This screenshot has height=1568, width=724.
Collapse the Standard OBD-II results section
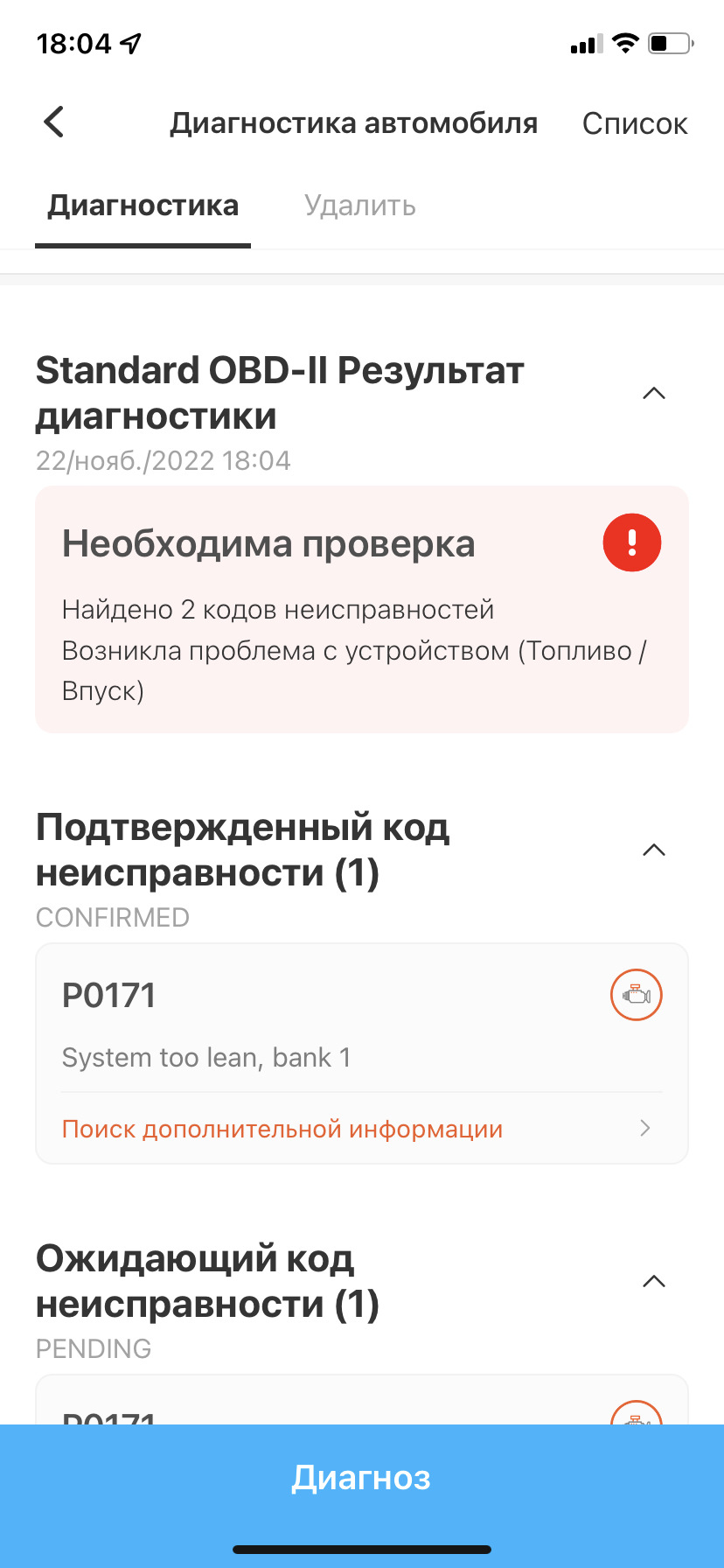click(654, 394)
